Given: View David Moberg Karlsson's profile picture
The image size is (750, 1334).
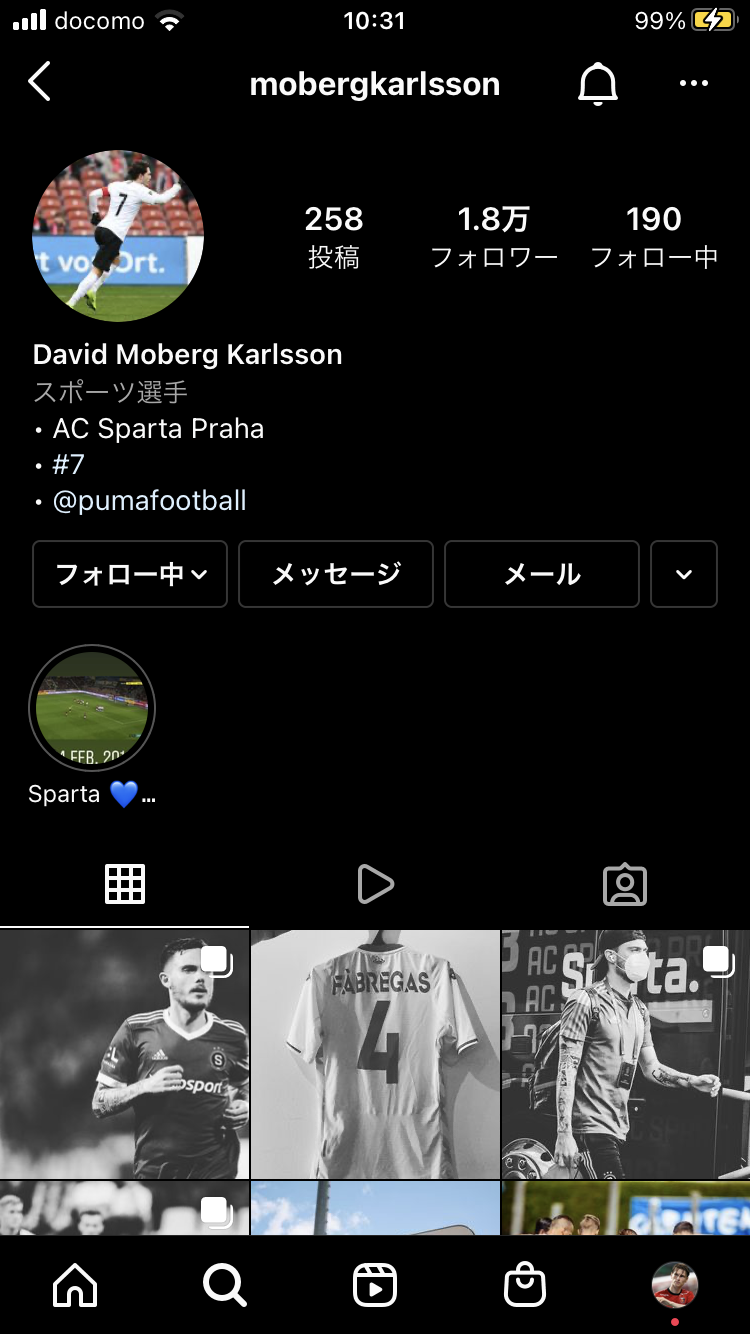Looking at the screenshot, I should point(118,236).
